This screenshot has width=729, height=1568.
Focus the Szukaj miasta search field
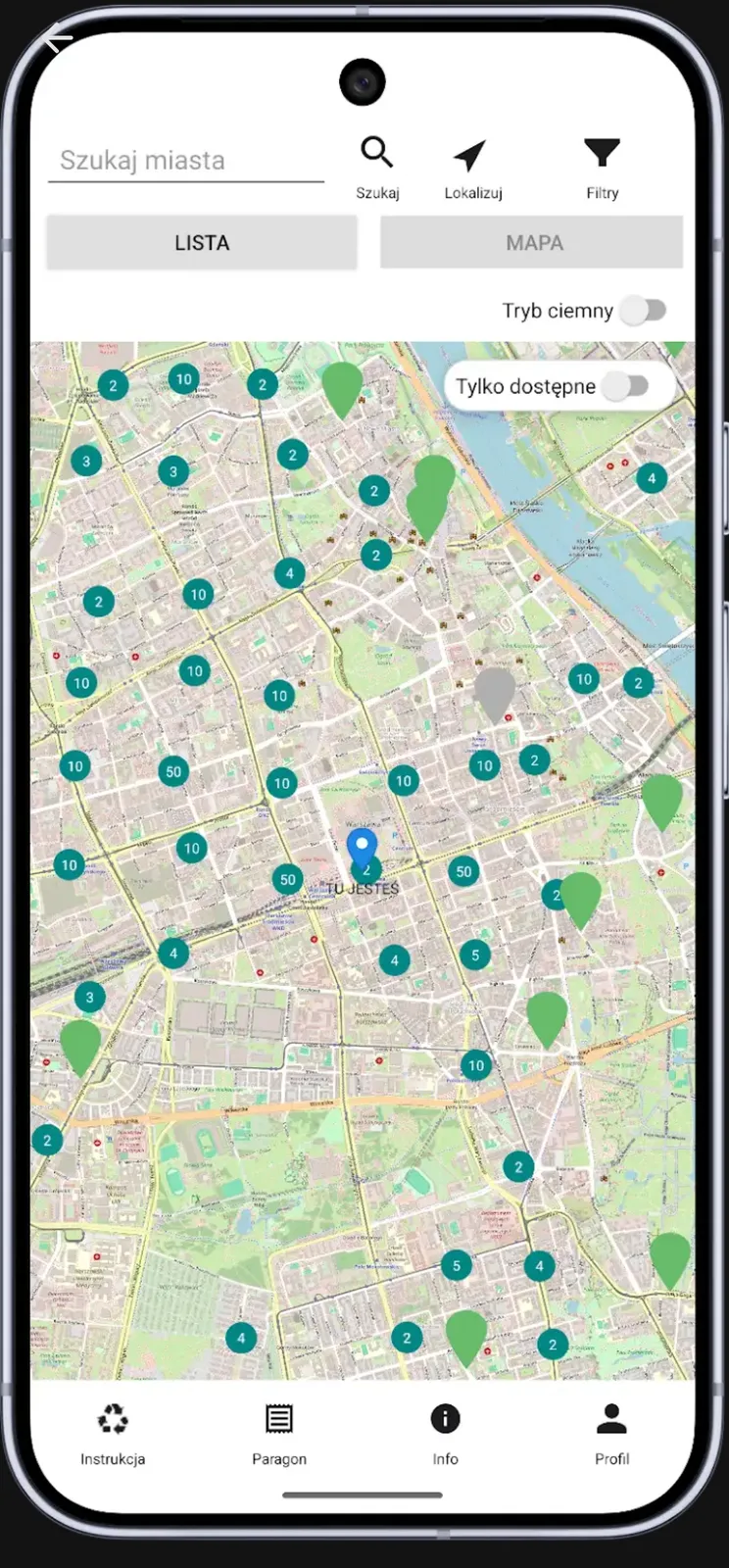pos(186,161)
